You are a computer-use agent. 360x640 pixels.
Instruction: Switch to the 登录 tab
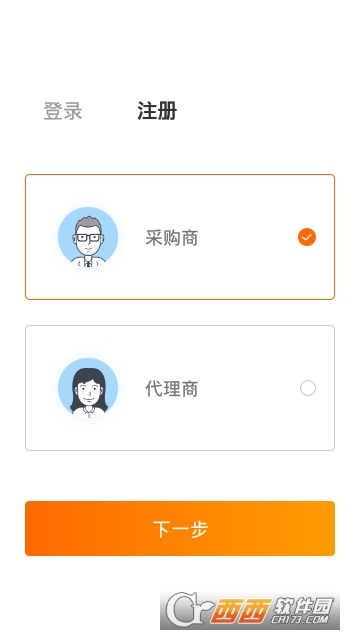point(63,111)
